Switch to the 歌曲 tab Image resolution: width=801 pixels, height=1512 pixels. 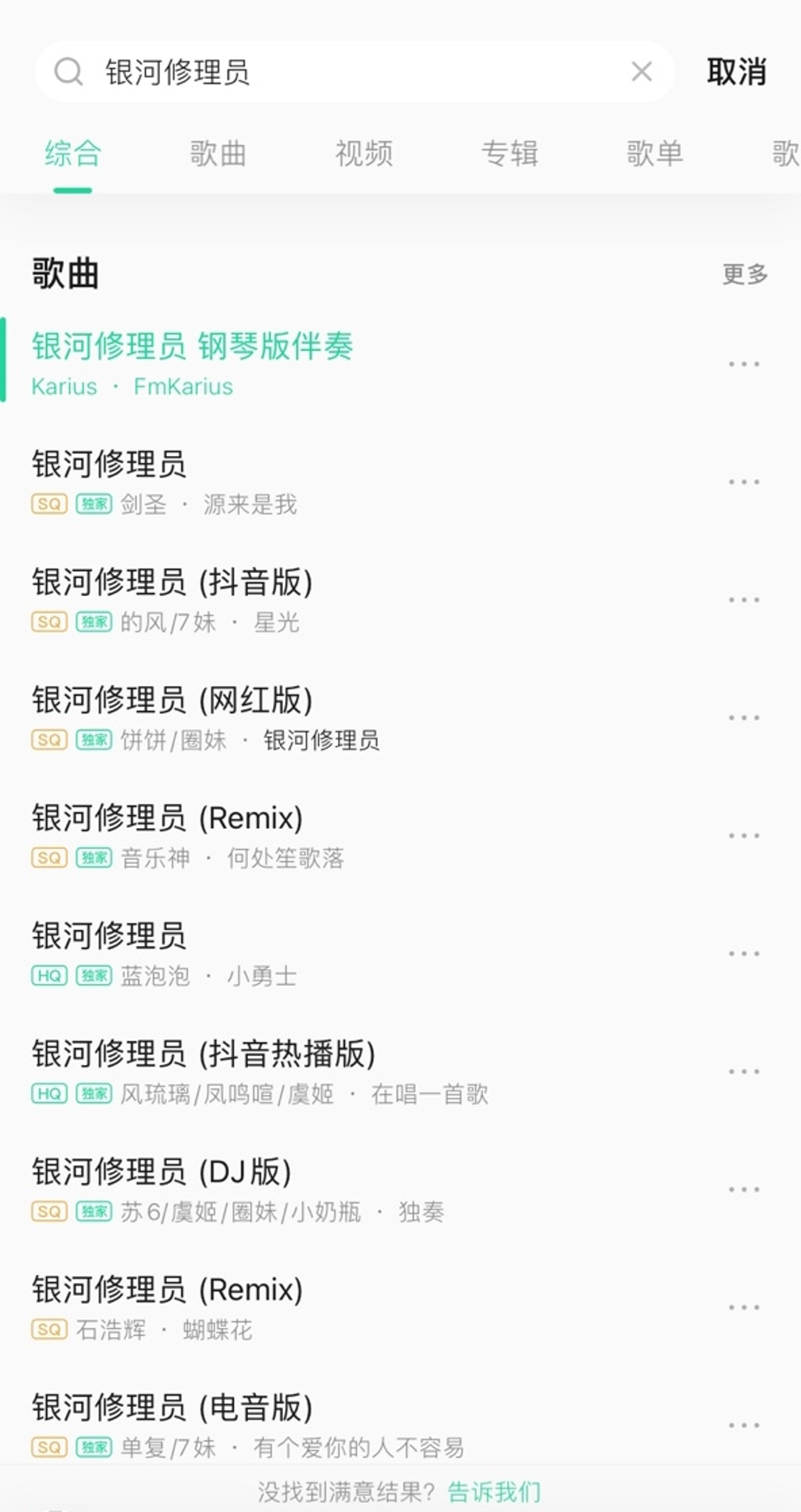coord(218,154)
